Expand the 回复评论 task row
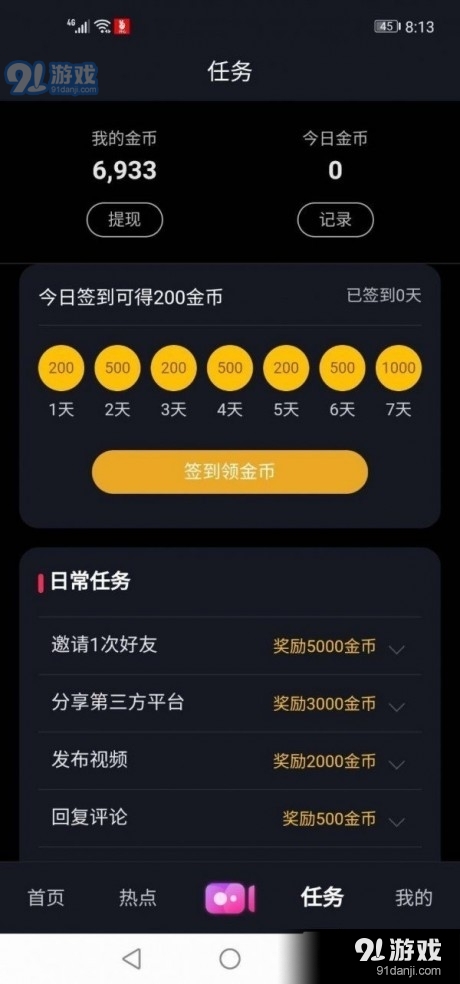Screen dimensions: 460x984 point(230,818)
